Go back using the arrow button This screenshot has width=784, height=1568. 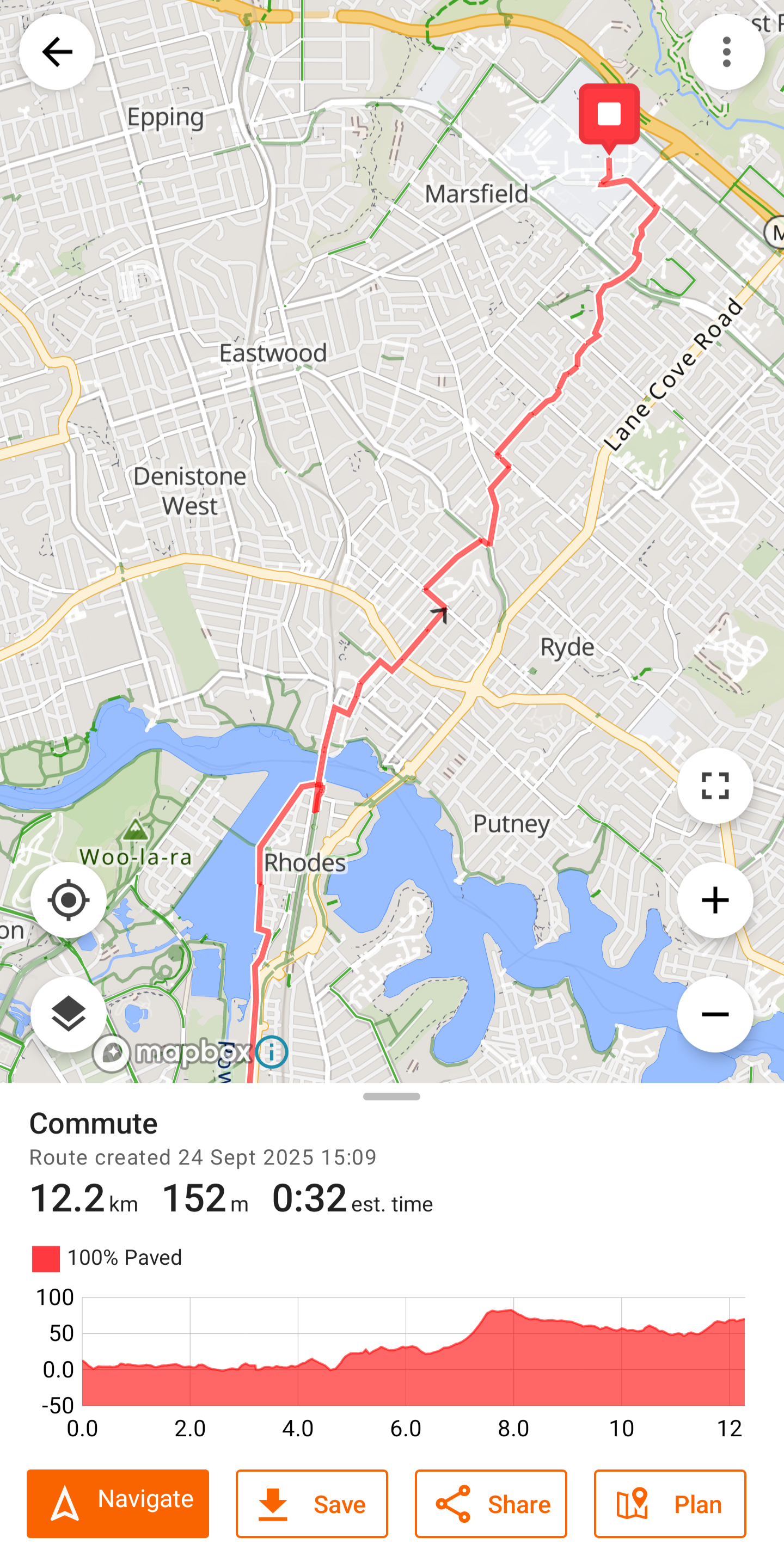57,52
